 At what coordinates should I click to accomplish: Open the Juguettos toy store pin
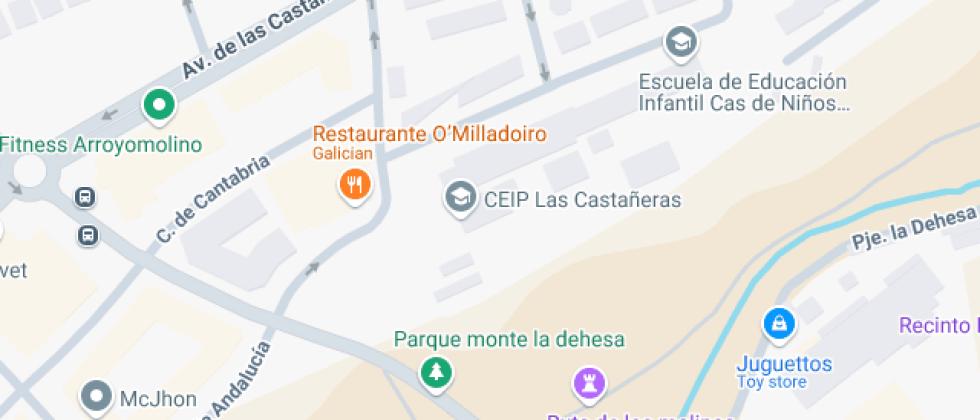tap(778, 323)
